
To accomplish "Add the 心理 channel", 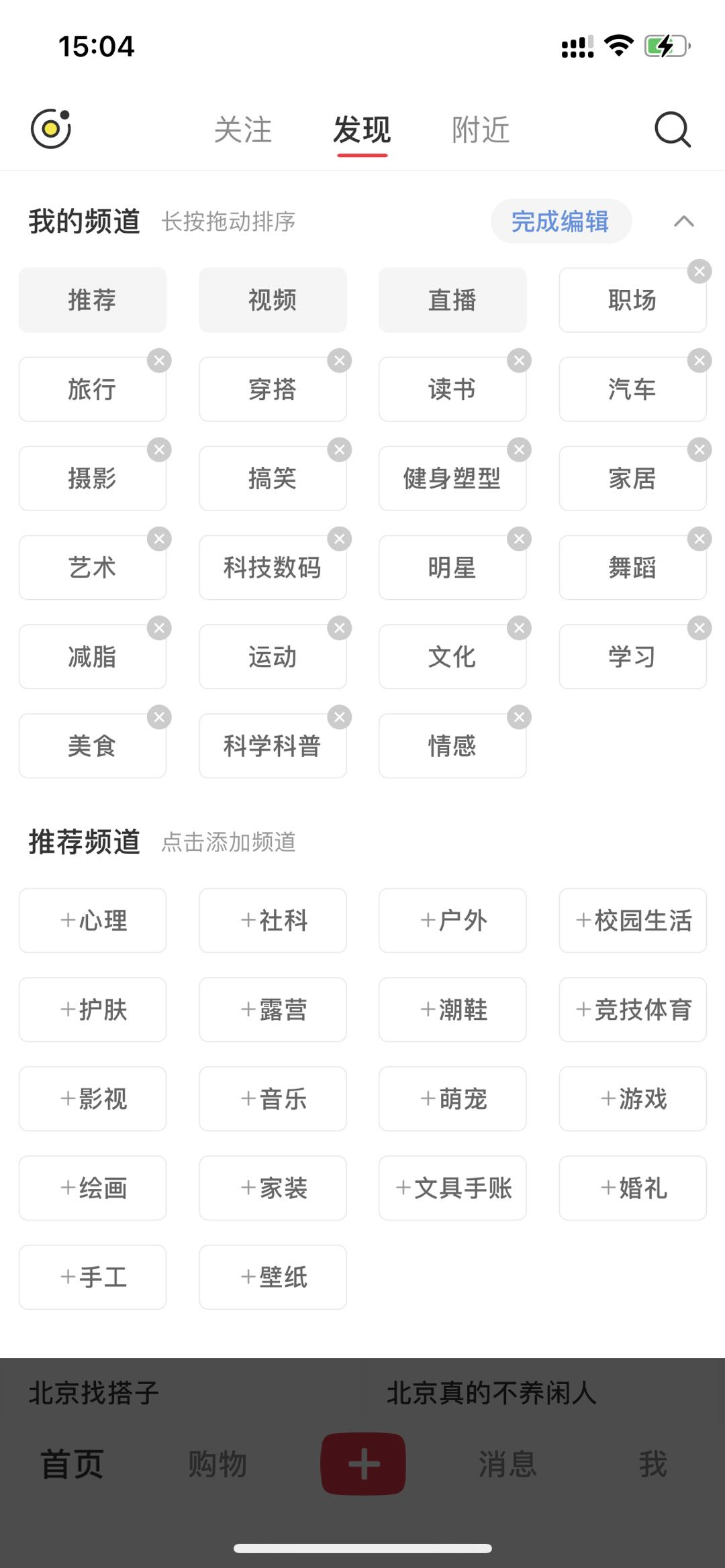I will 93,921.
